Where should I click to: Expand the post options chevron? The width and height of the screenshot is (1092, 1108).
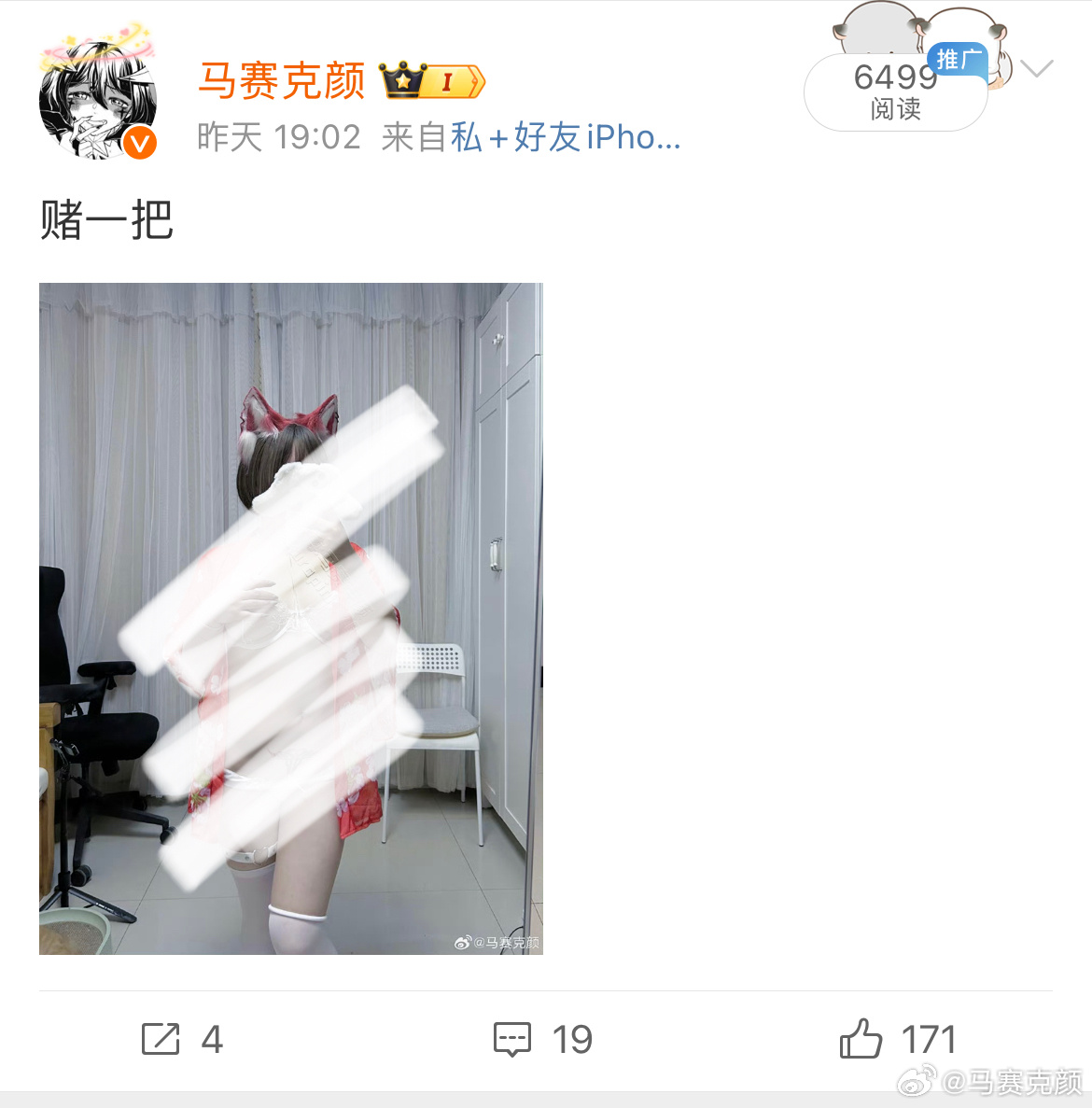tap(1037, 68)
